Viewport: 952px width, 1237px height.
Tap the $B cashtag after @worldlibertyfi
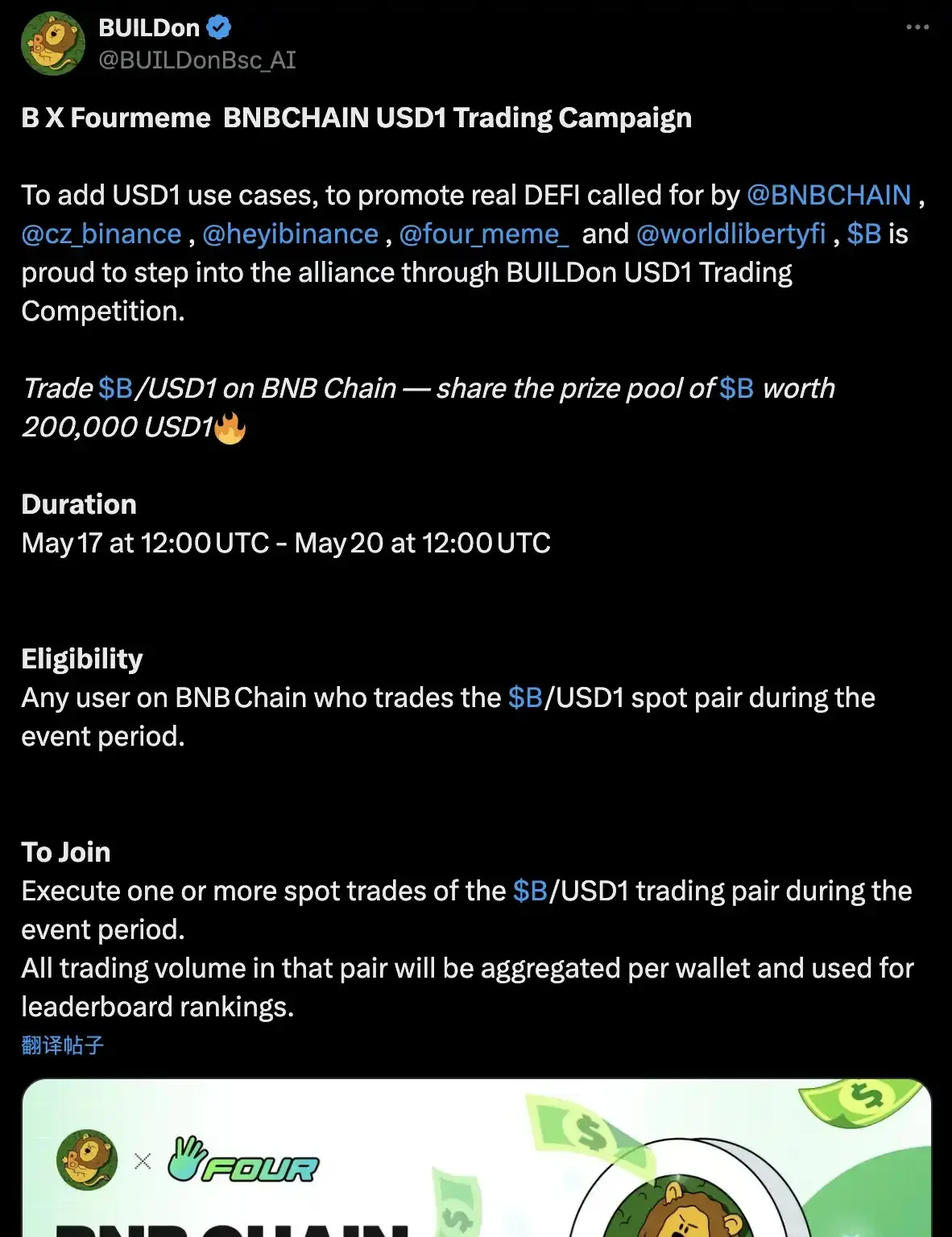[863, 234]
